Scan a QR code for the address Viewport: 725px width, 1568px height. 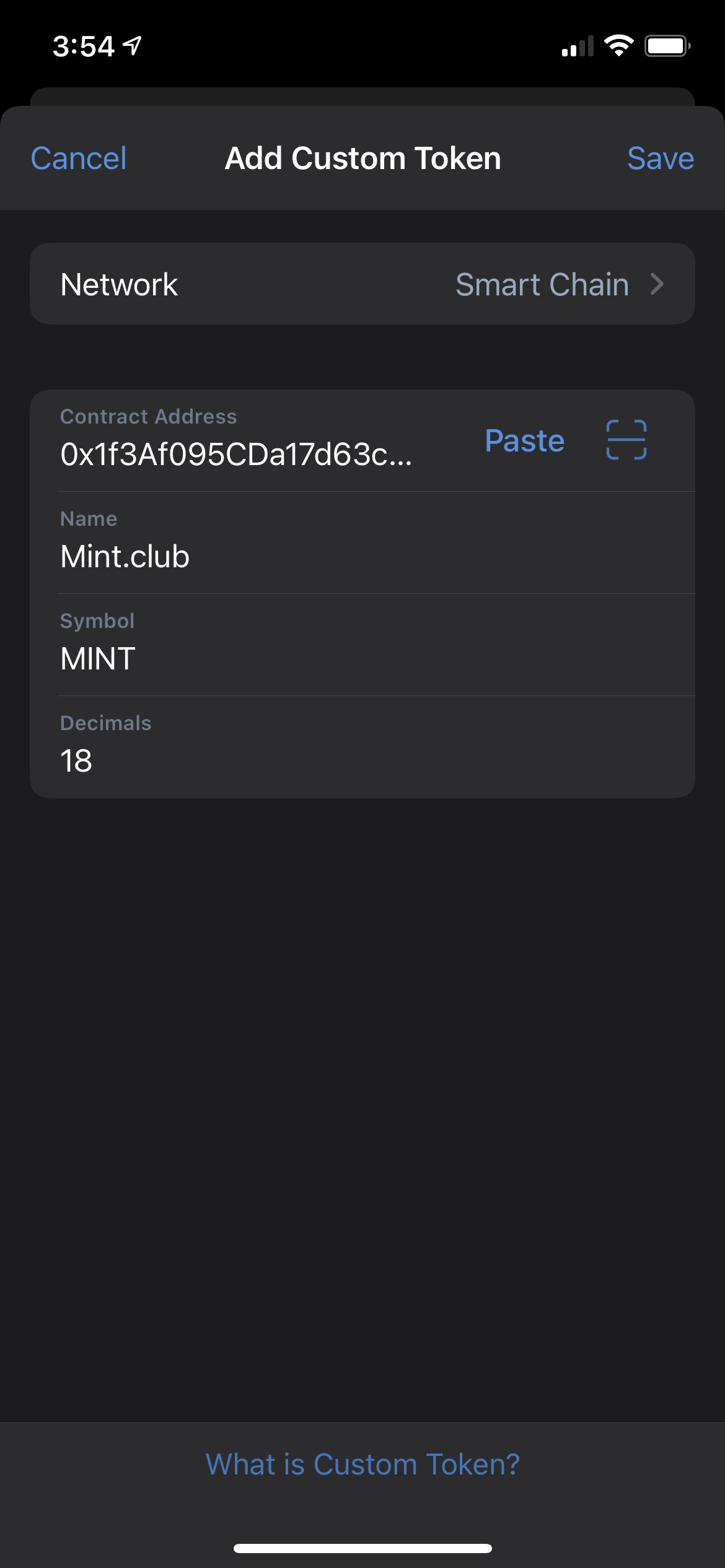click(x=626, y=440)
